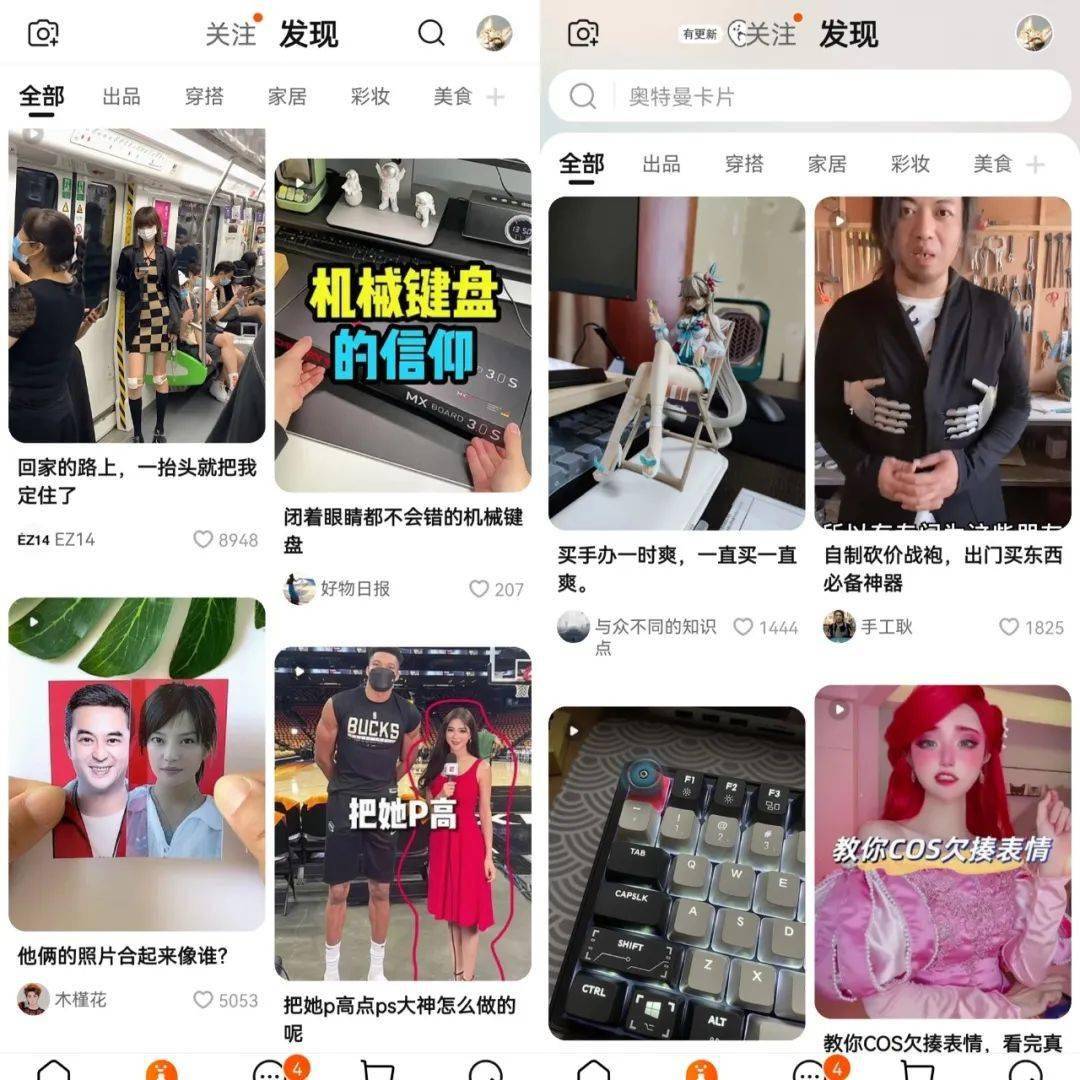Open 手工耿's 自制砍价战袍 video
Screen dimensions: 1080x1080
tap(942, 363)
